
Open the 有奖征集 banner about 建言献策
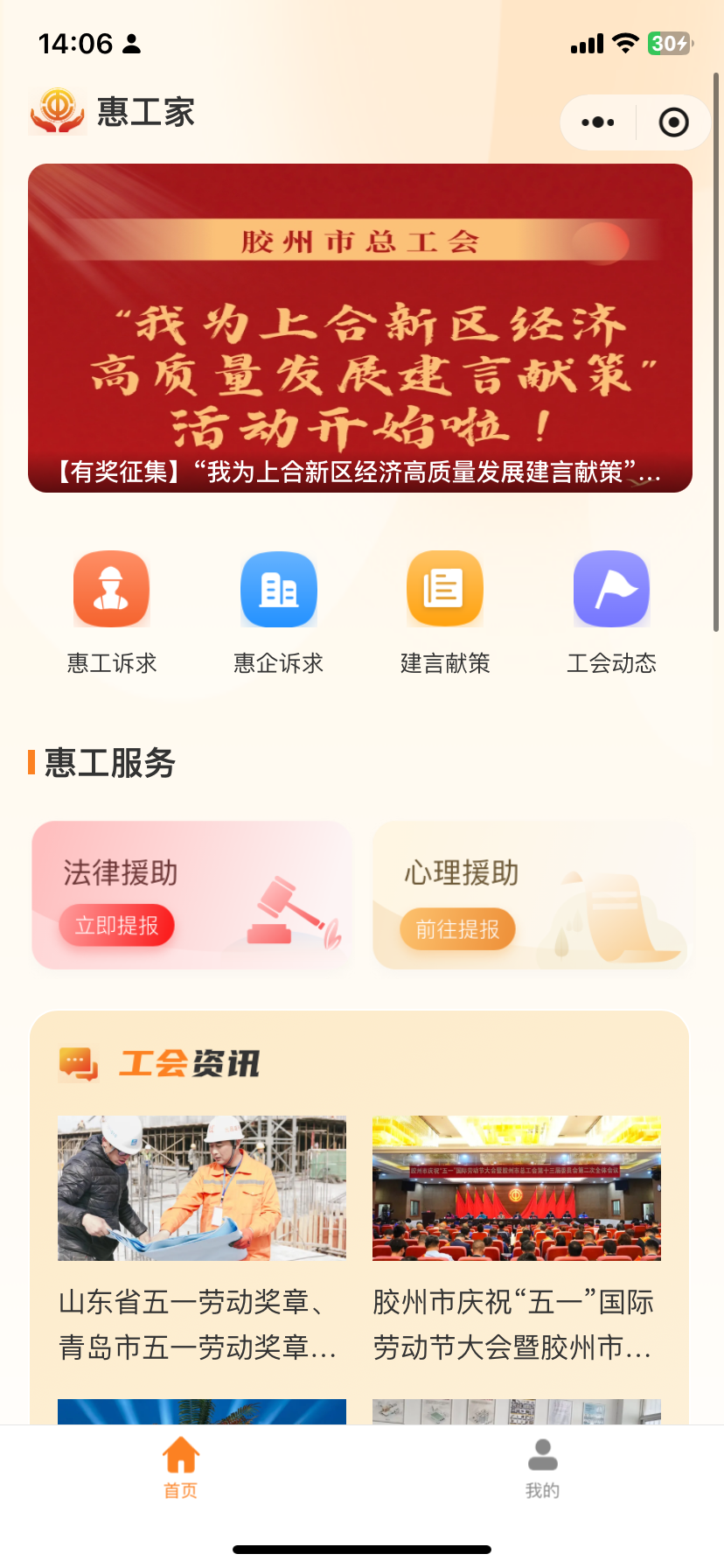(x=360, y=328)
